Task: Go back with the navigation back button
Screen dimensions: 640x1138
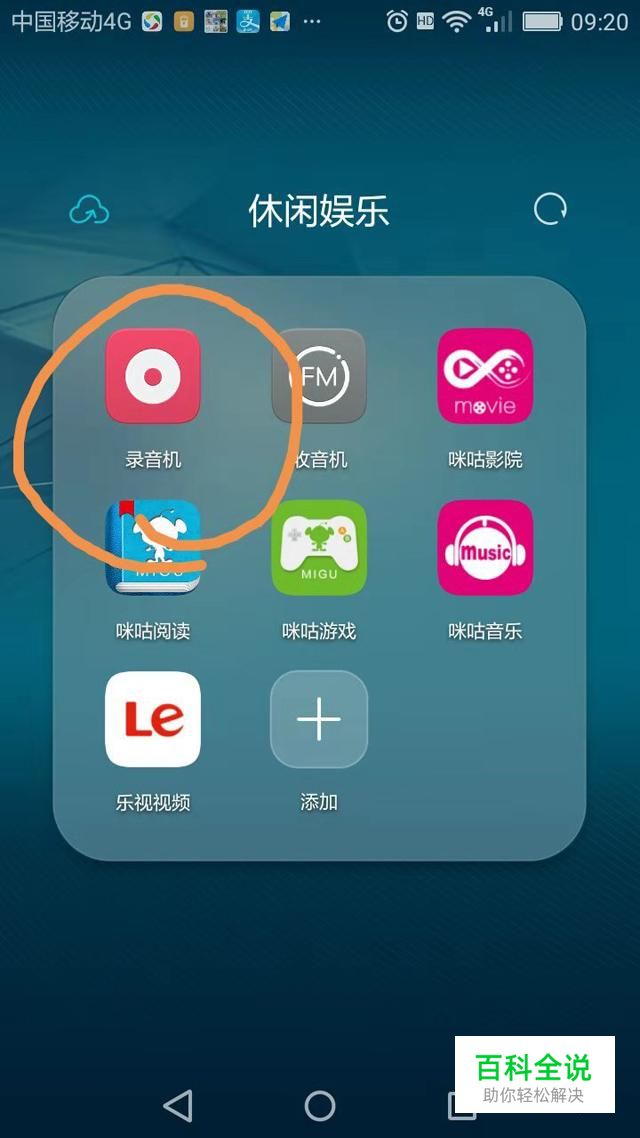Action: [178, 1105]
